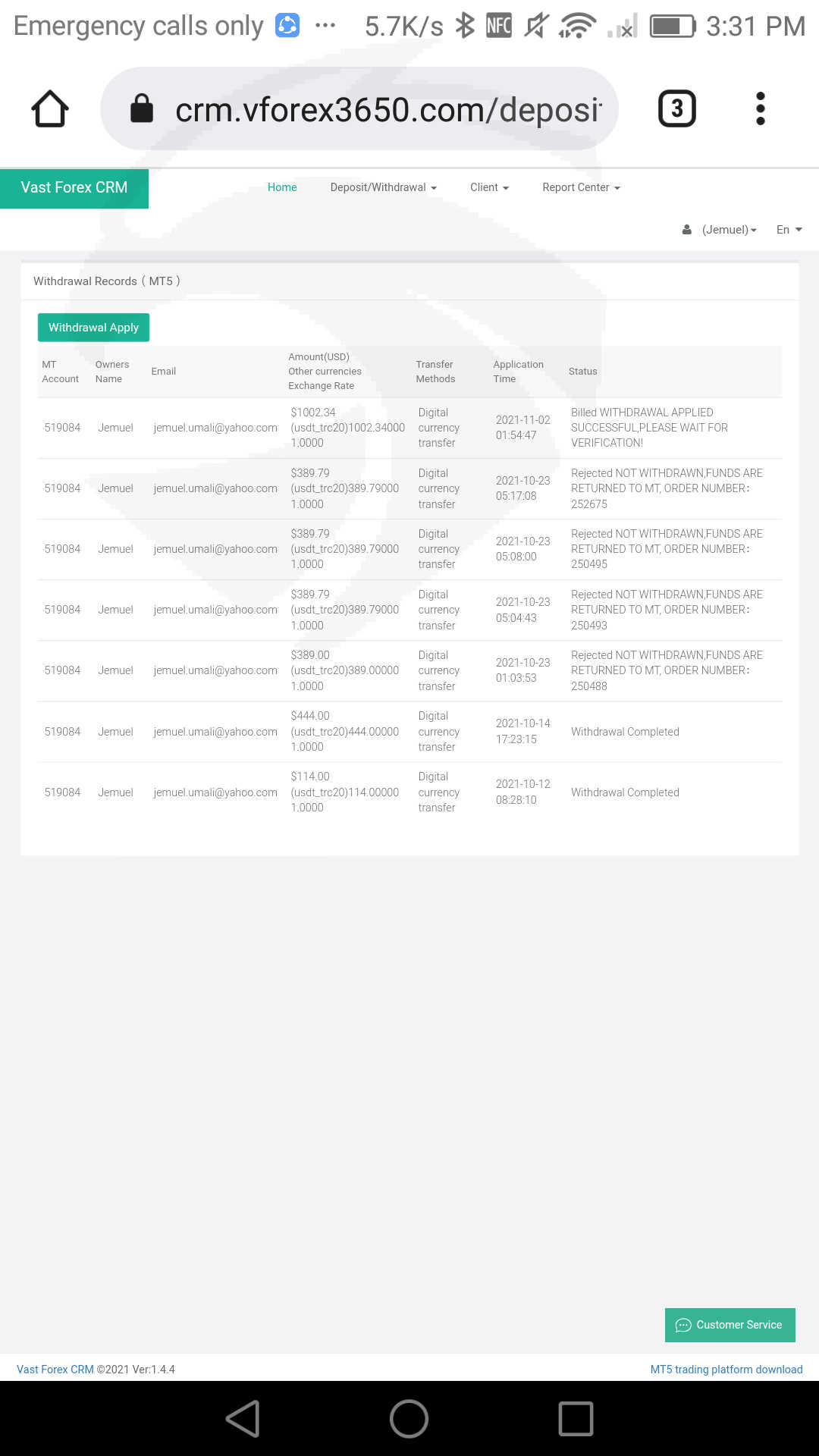
Task: Tap the browser home icon
Action: click(50, 108)
